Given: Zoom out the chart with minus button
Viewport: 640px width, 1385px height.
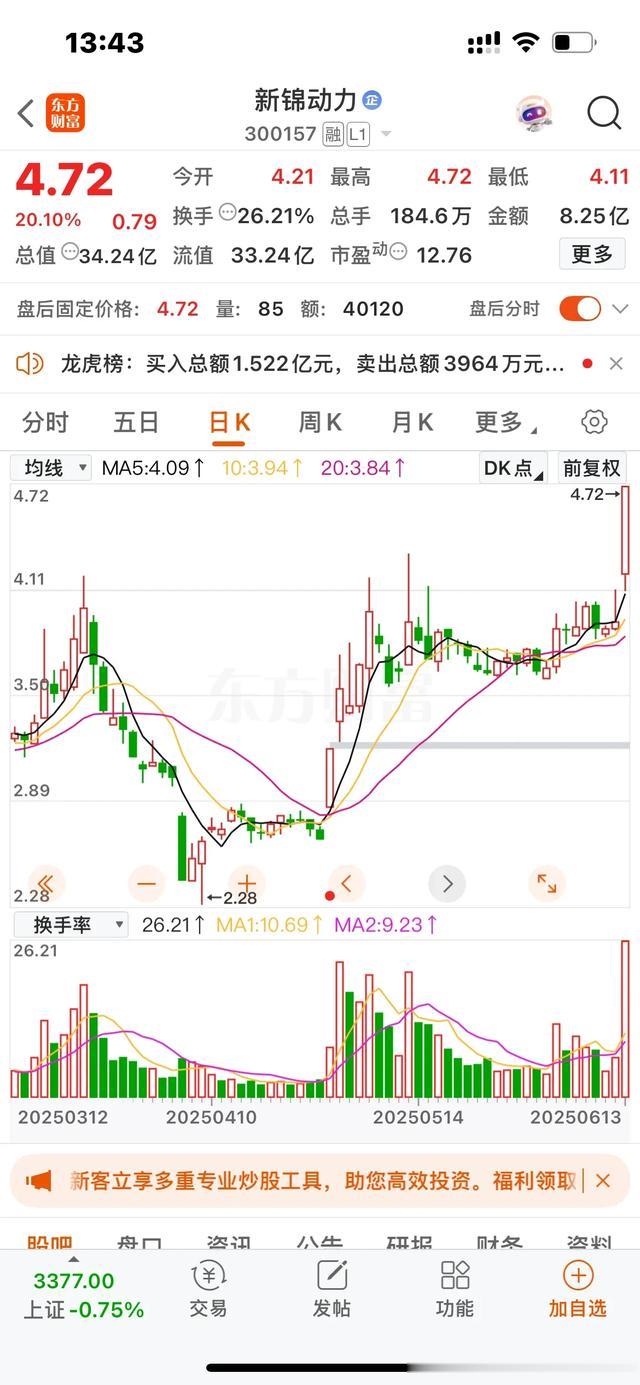Looking at the screenshot, I should click(147, 884).
